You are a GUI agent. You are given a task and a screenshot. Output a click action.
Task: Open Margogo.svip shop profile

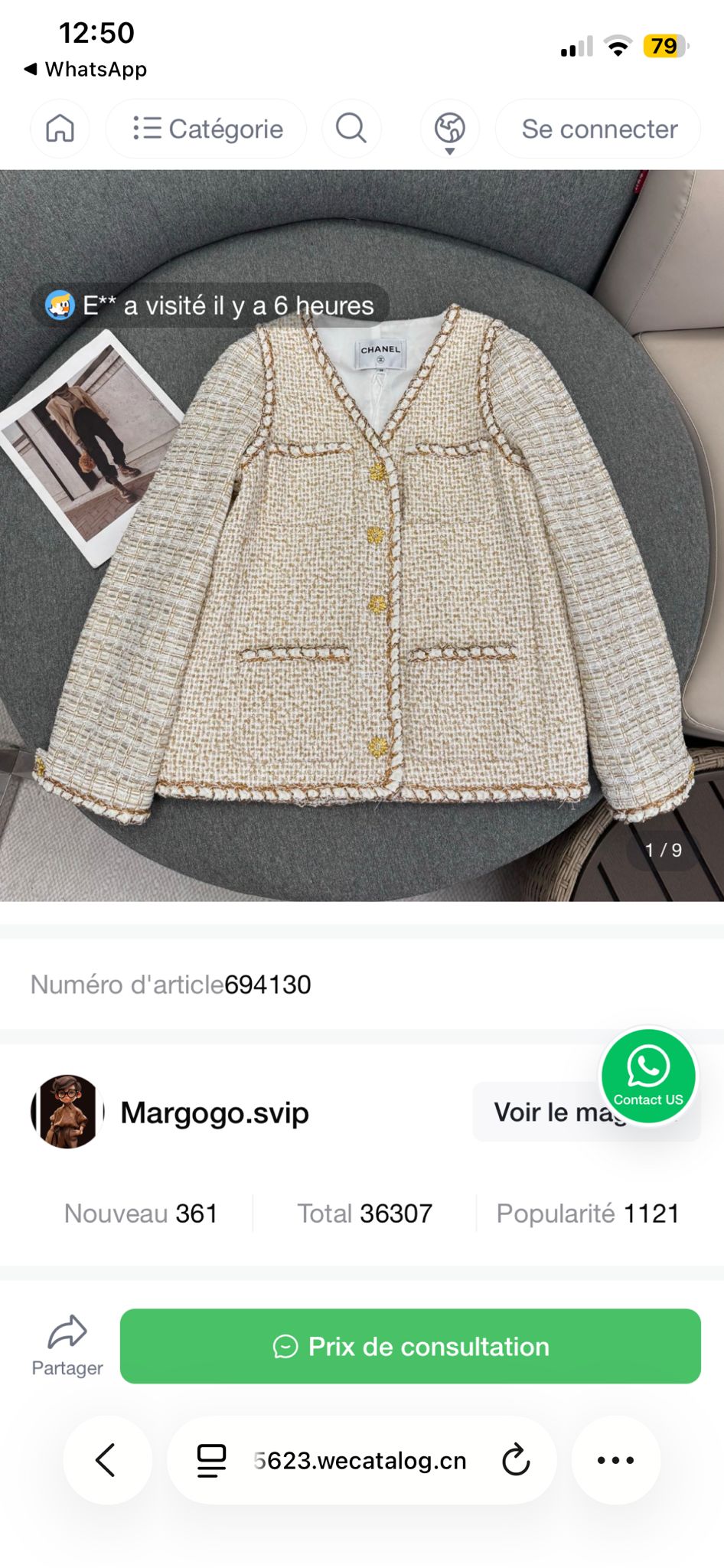pos(214,1112)
